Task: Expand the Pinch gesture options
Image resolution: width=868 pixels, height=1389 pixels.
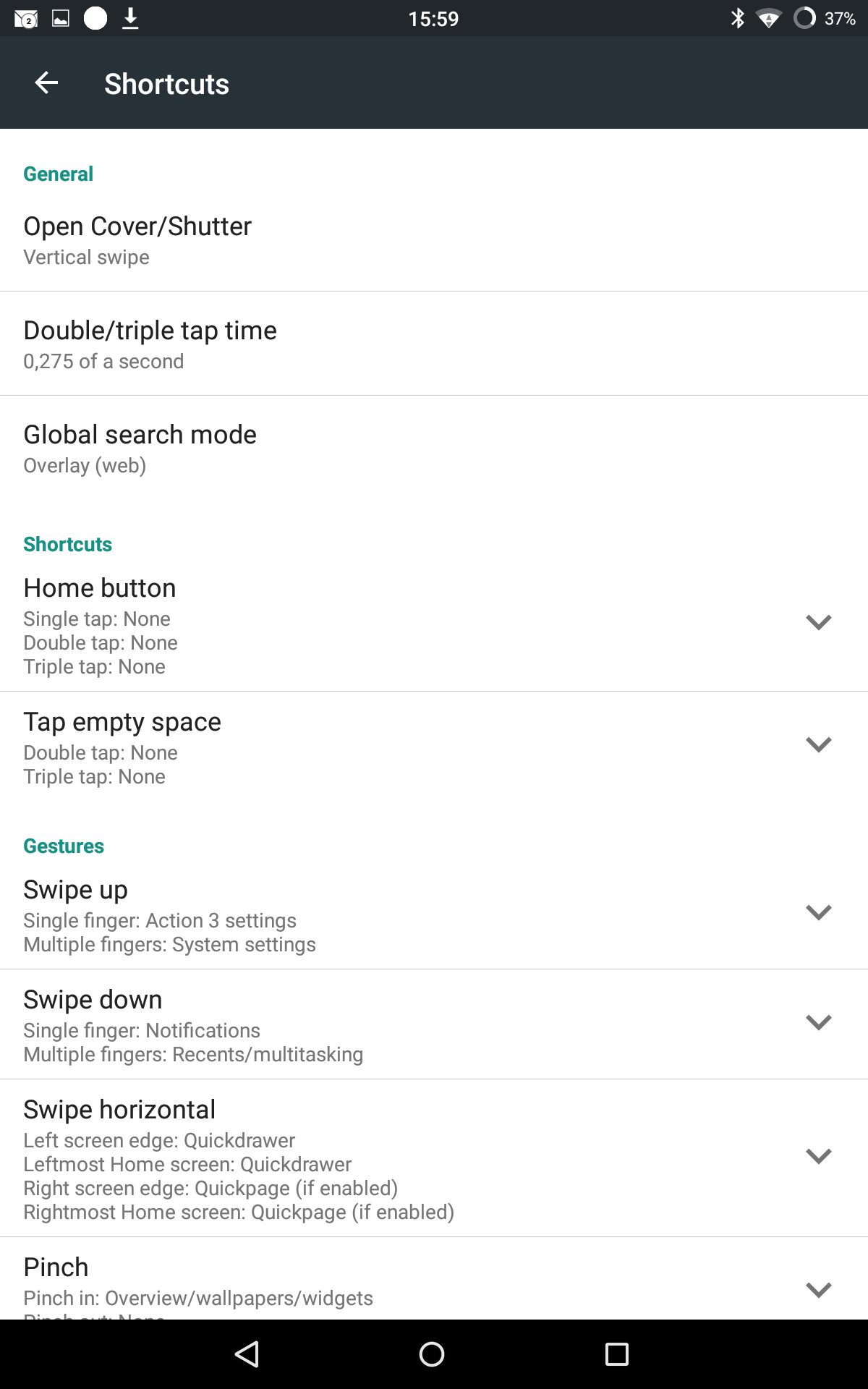Action: coord(818,1290)
